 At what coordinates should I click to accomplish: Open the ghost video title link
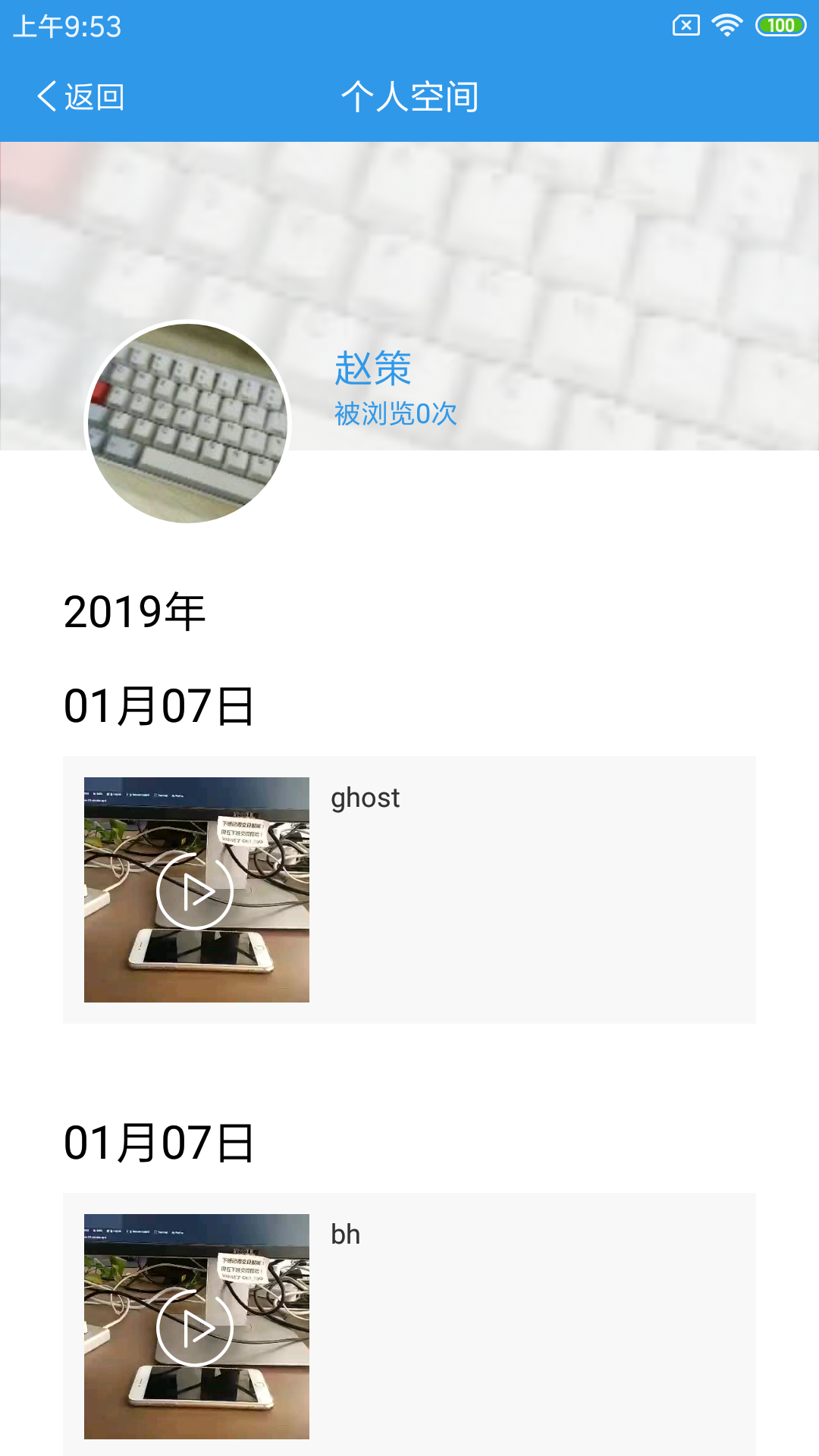pos(366,797)
